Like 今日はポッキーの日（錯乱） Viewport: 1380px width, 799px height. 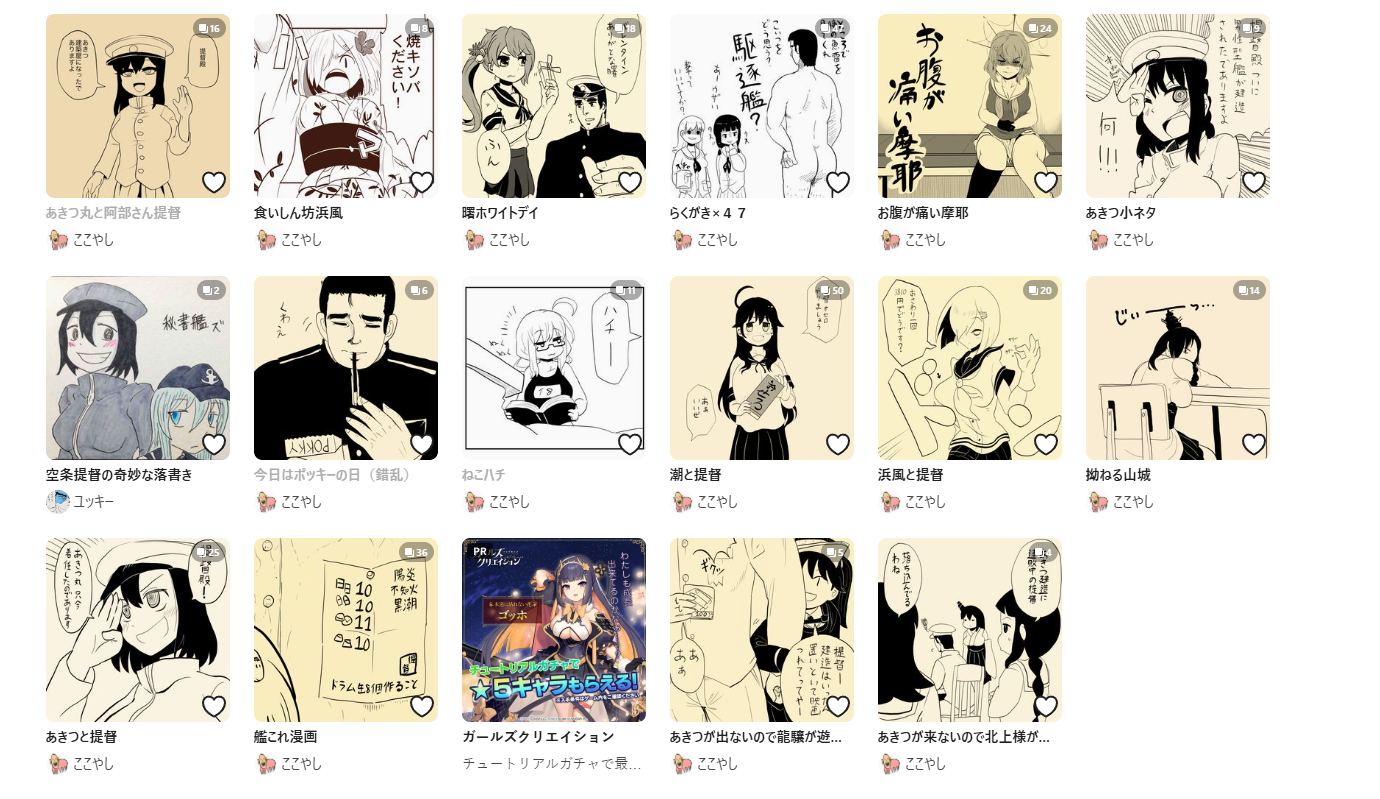[422, 444]
